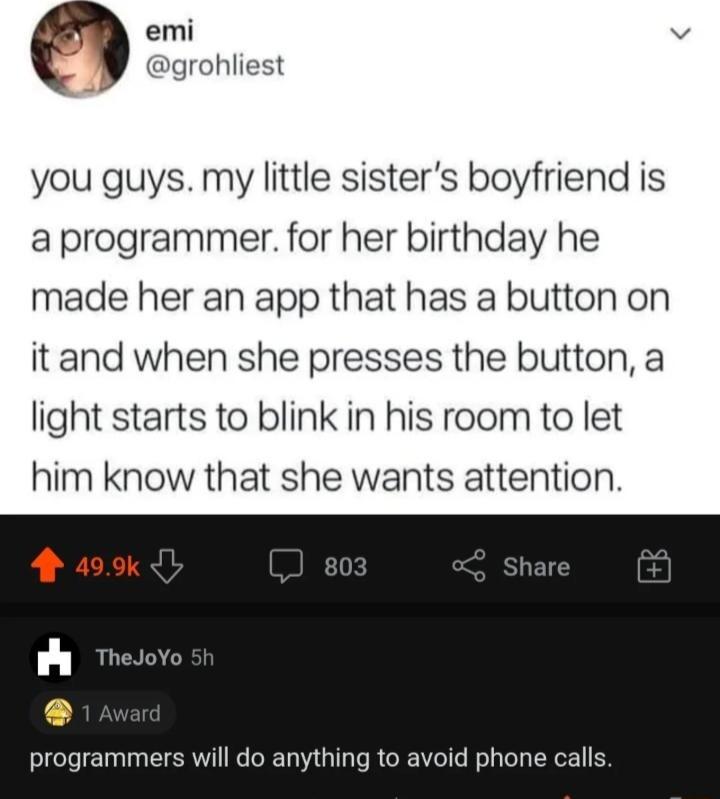View TheJoYo's profile
This screenshot has width=720, height=799.
coord(138,657)
